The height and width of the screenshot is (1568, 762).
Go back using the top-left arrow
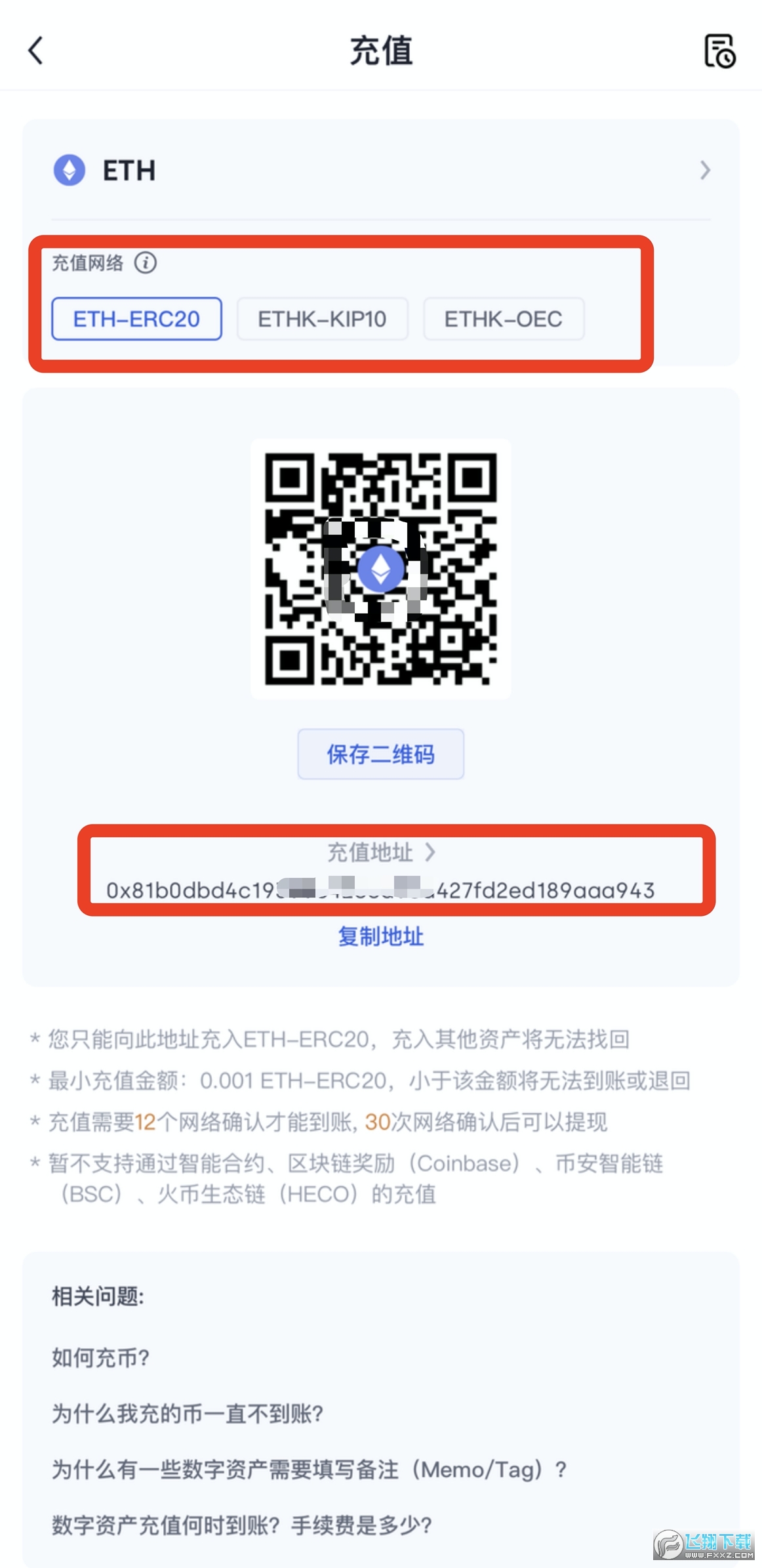click(x=36, y=51)
